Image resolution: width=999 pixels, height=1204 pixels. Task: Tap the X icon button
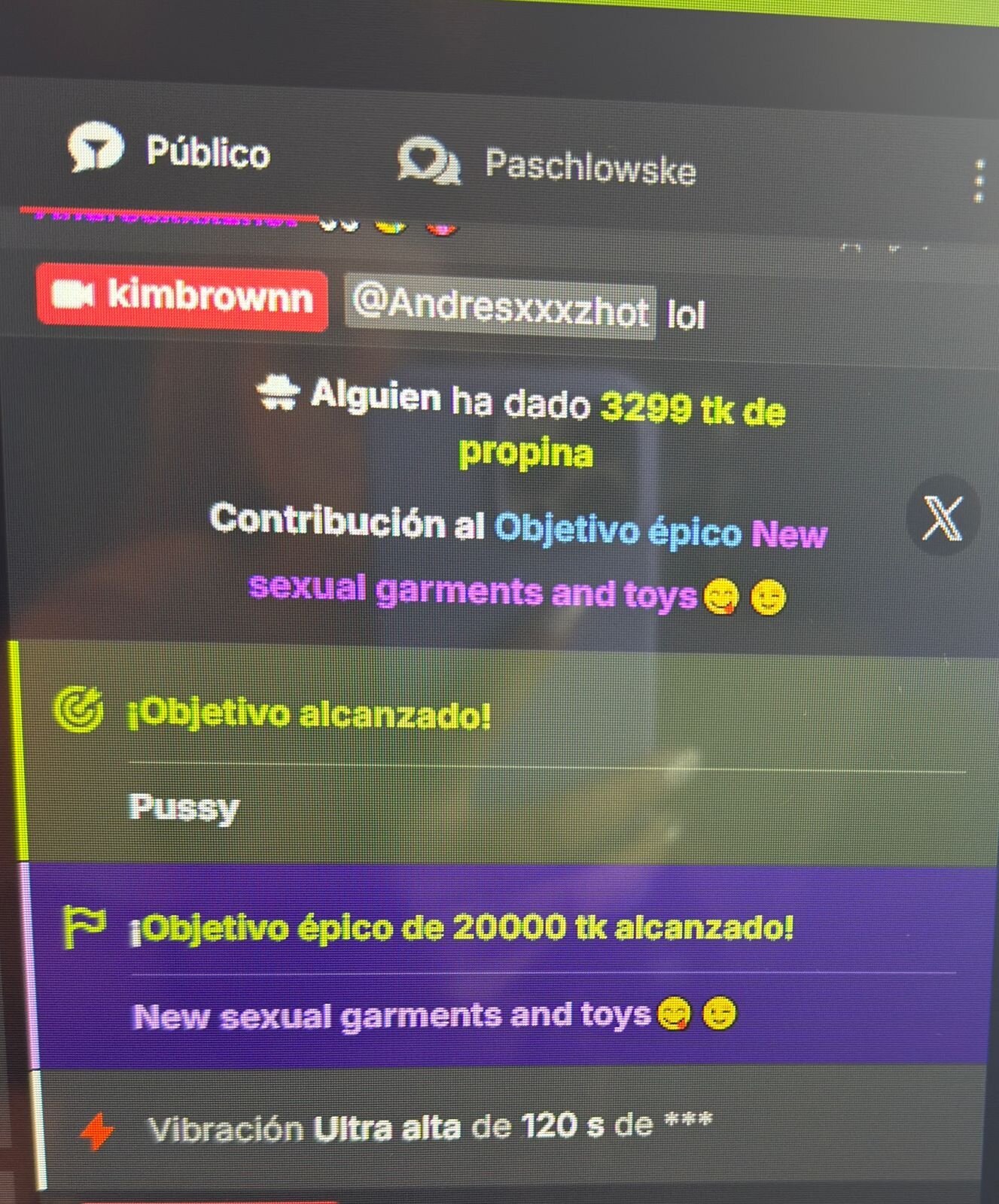[943, 518]
